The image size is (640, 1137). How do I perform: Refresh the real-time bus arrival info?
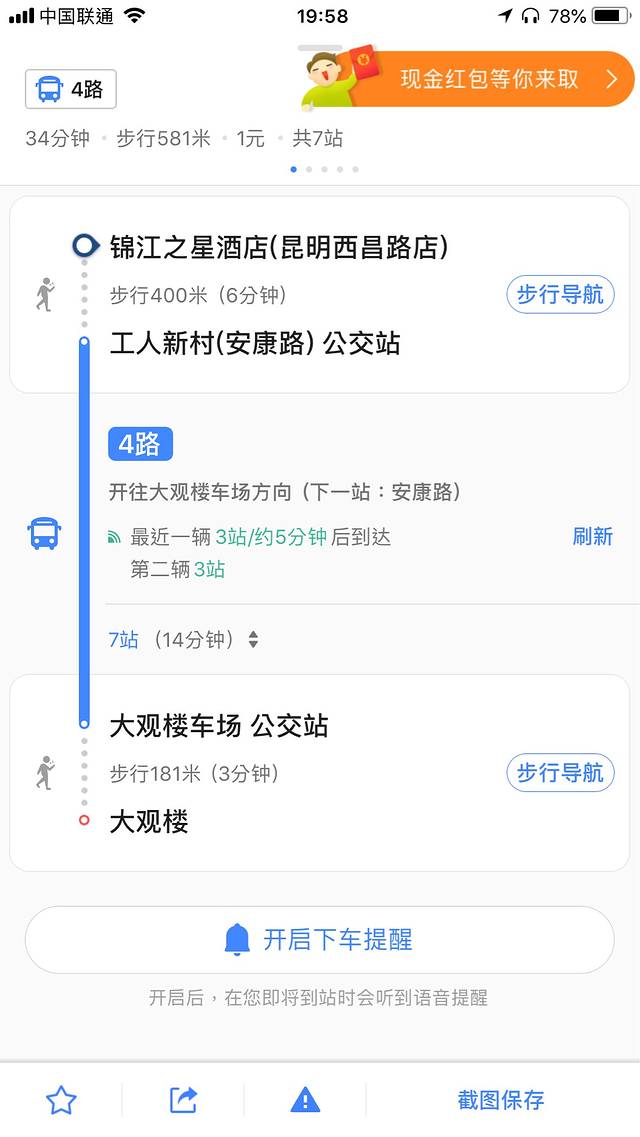pyautogui.click(x=592, y=537)
